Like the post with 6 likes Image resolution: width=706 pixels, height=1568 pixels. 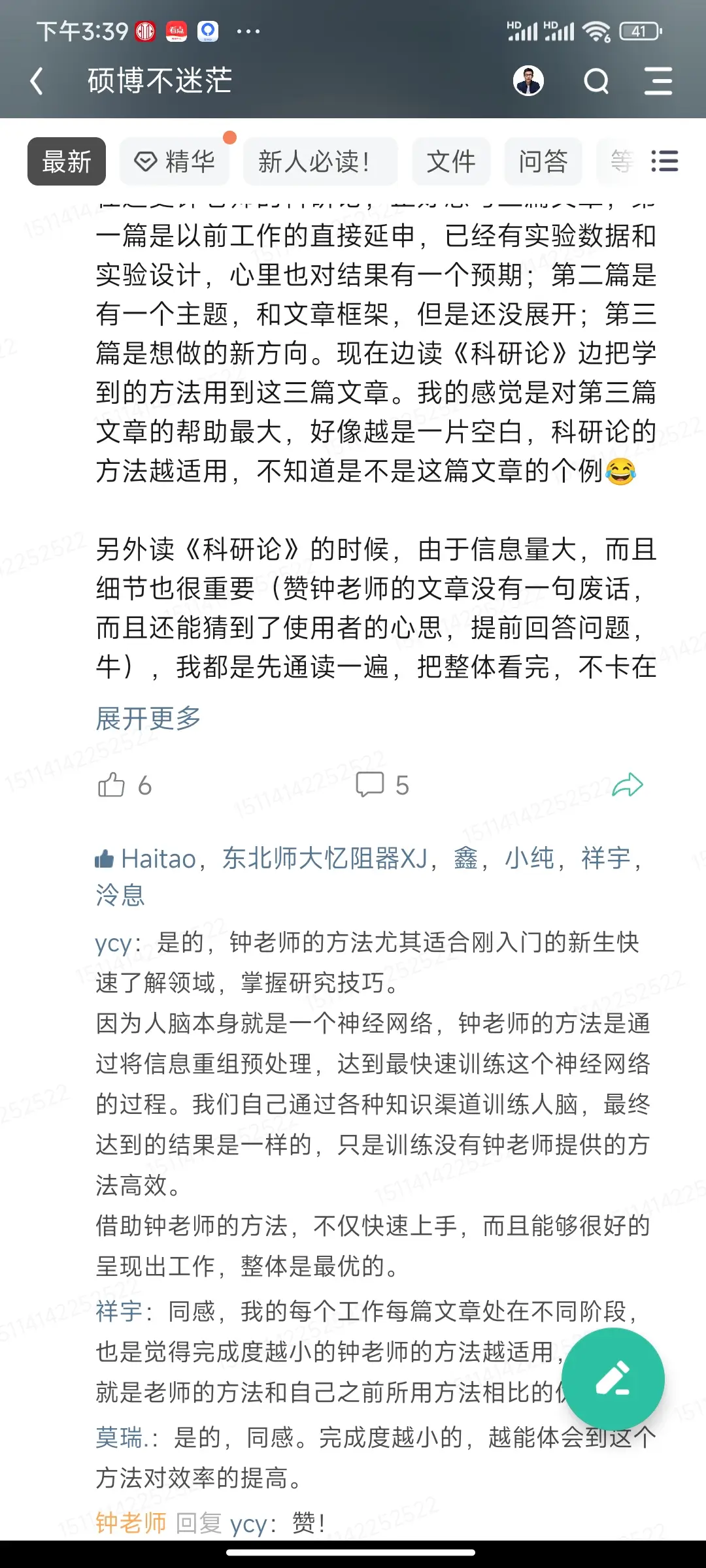(x=112, y=785)
